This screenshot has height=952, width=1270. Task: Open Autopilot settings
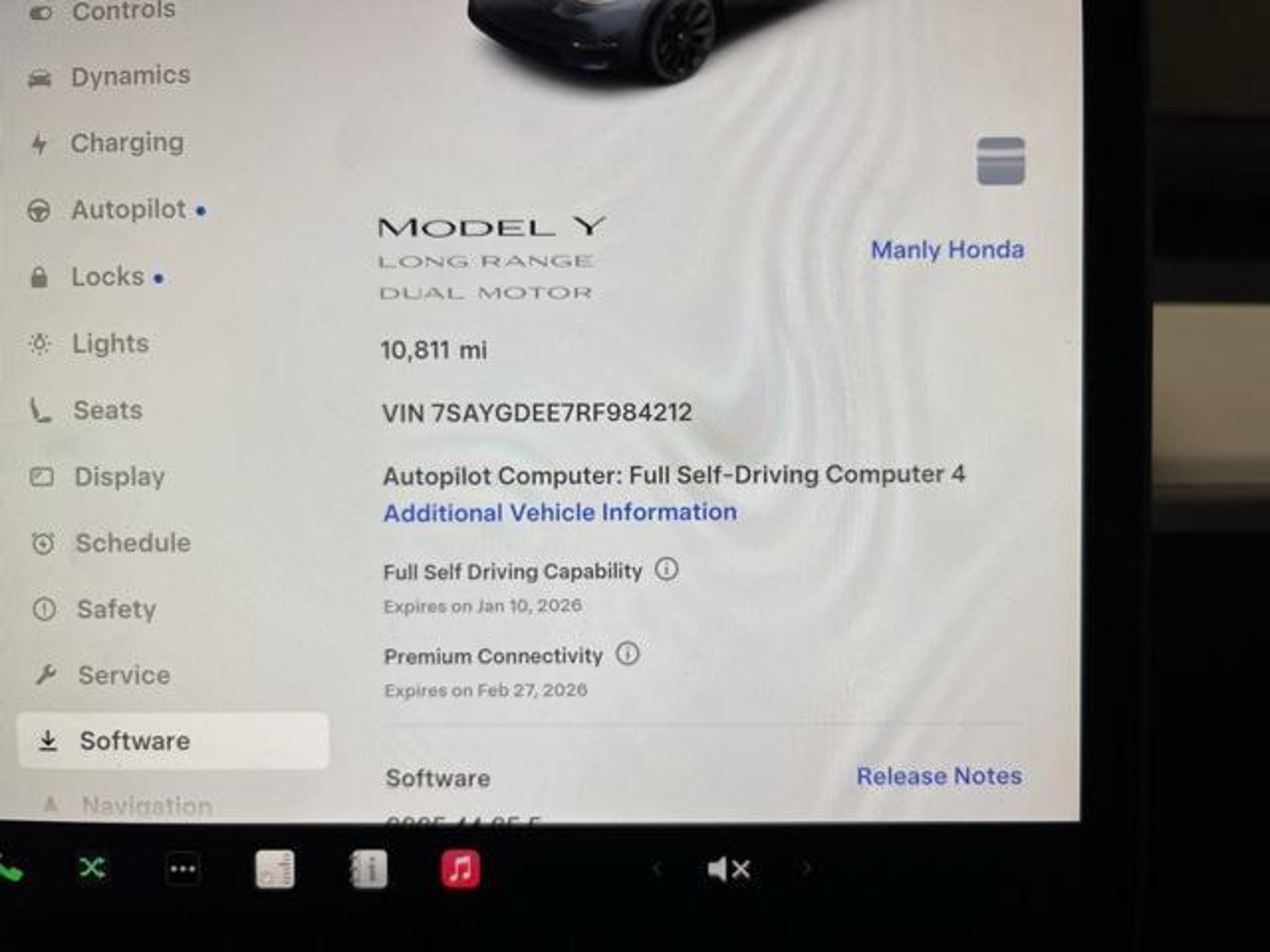pos(128,210)
